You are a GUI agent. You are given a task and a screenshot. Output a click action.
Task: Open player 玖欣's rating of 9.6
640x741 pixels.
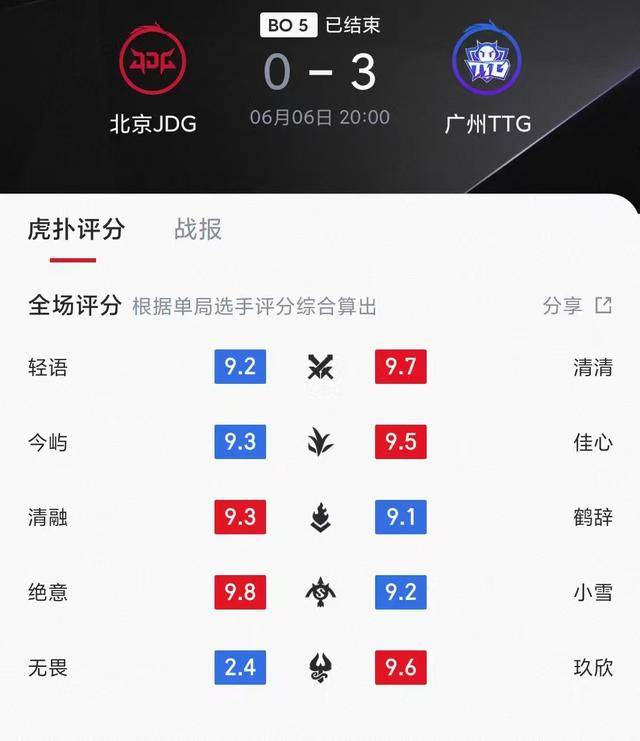pos(400,667)
